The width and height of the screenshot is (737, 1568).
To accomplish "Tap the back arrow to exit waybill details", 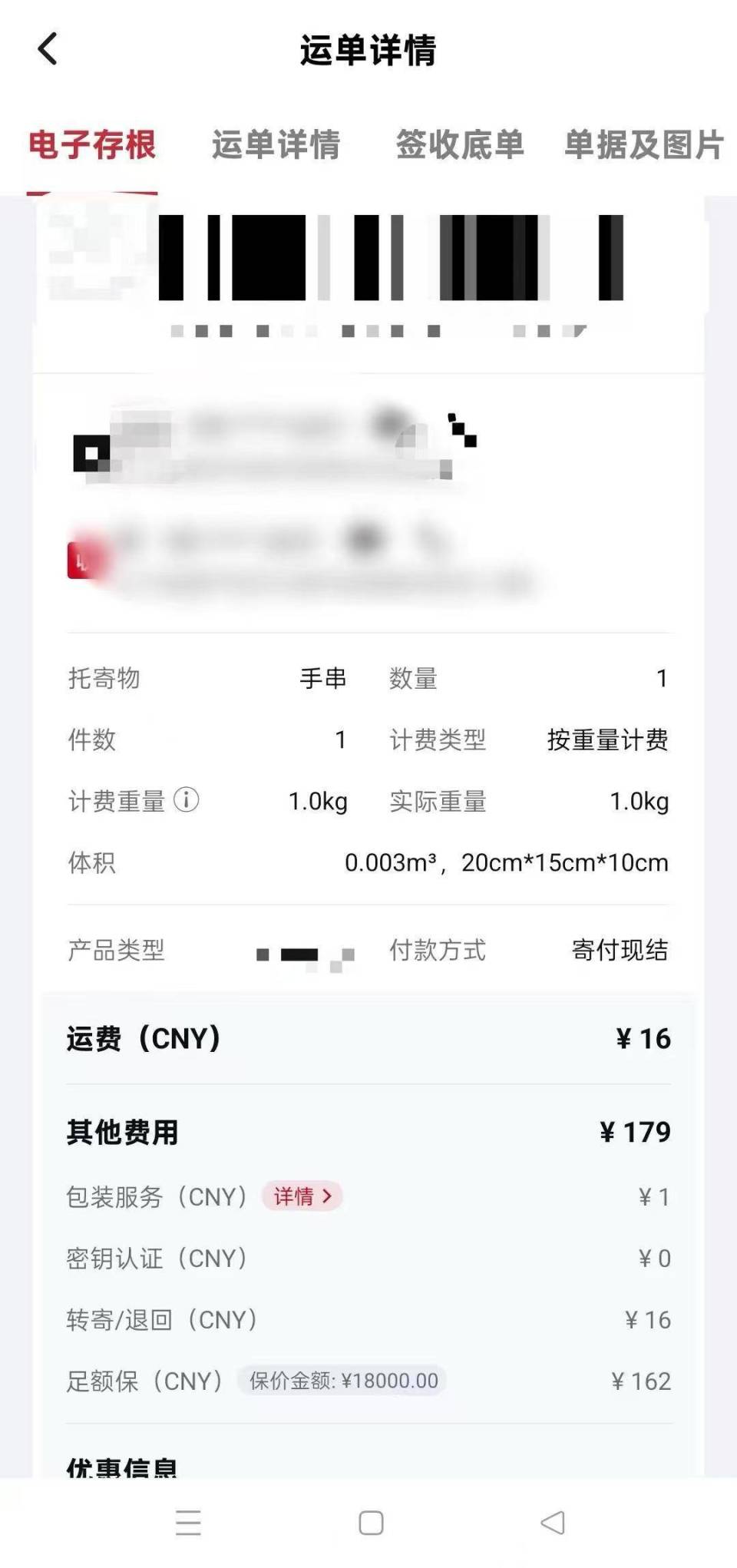I will [48, 48].
